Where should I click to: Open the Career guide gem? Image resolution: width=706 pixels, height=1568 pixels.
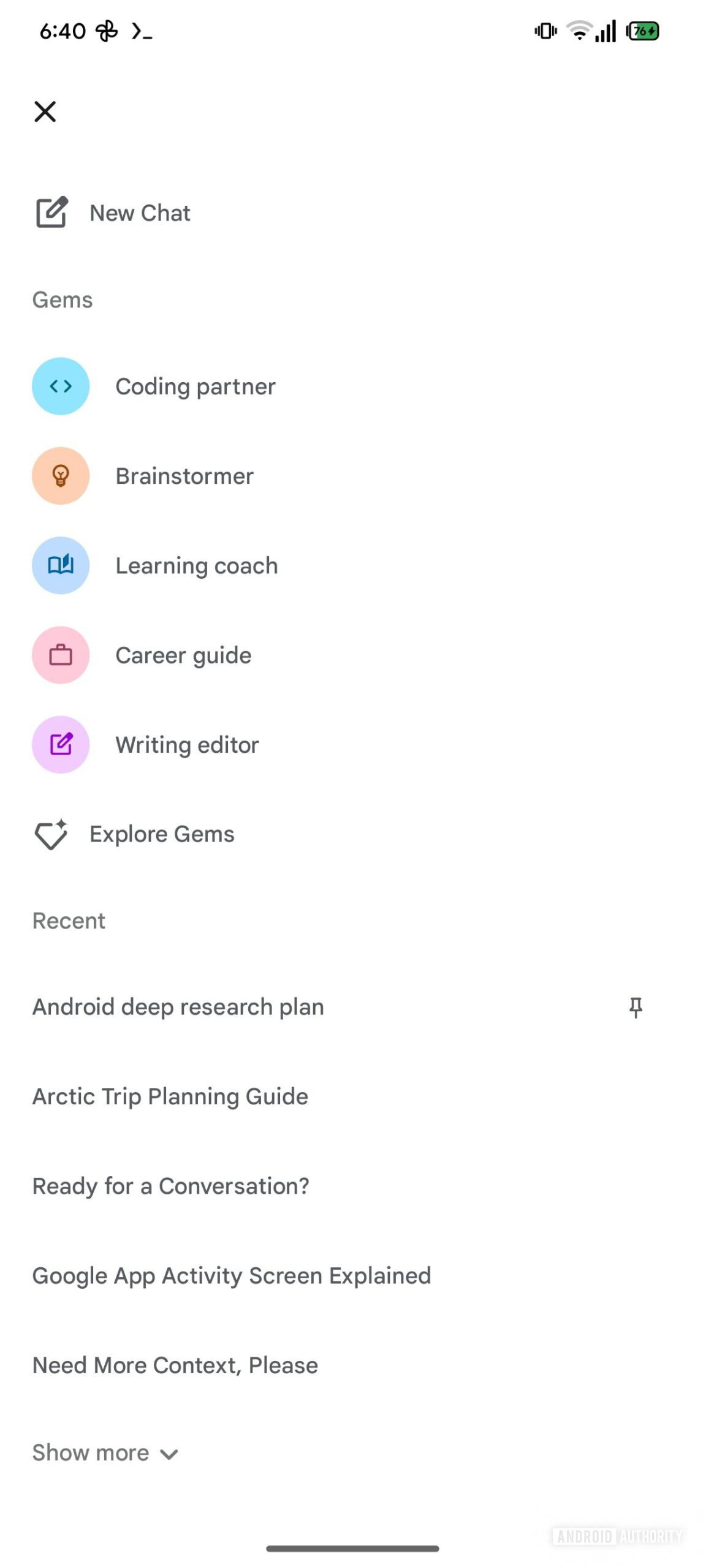pyautogui.click(x=183, y=655)
